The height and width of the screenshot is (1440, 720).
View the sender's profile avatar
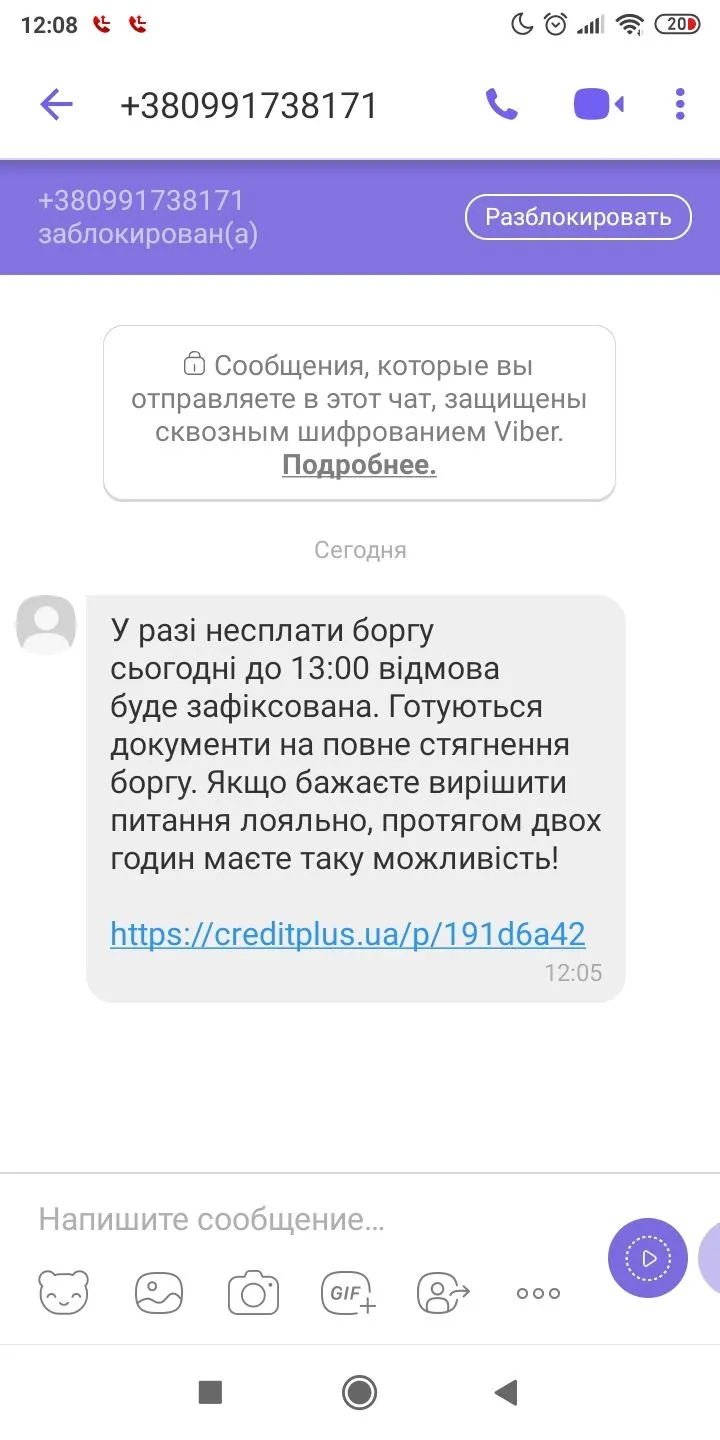[46, 625]
